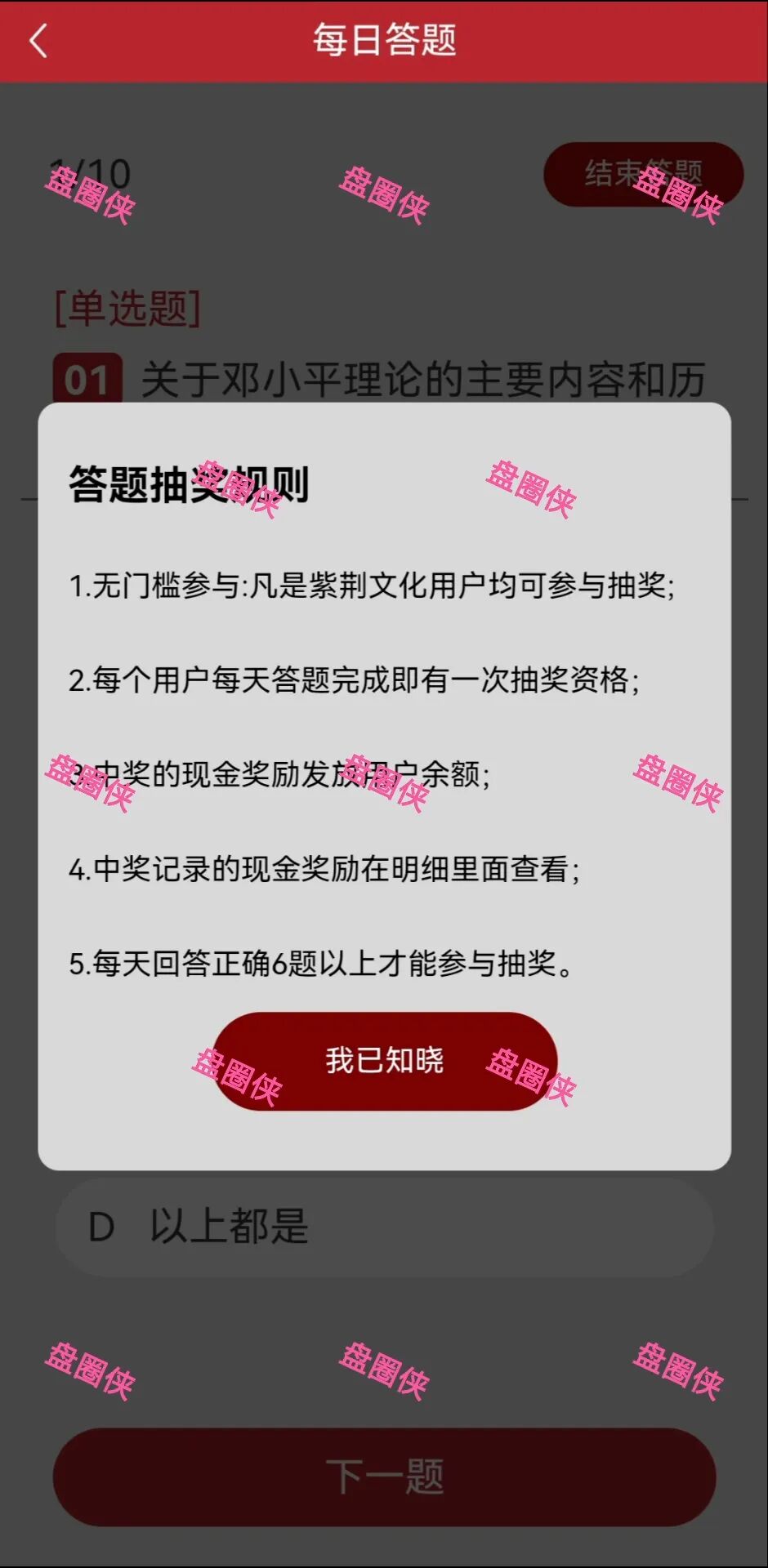Select answer D 以上都是
Image resolution: width=768 pixels, height=1568 pixels.
click(x=384, y=1227)
